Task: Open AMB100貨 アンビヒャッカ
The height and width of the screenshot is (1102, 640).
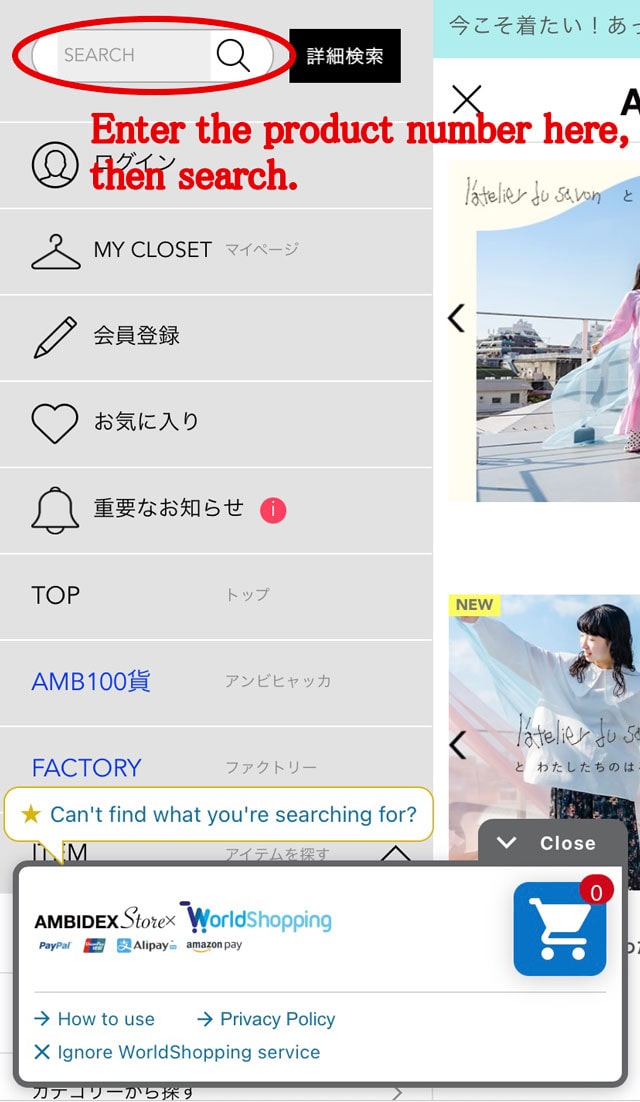Action: pyautogui.click(x=216, y=682)
